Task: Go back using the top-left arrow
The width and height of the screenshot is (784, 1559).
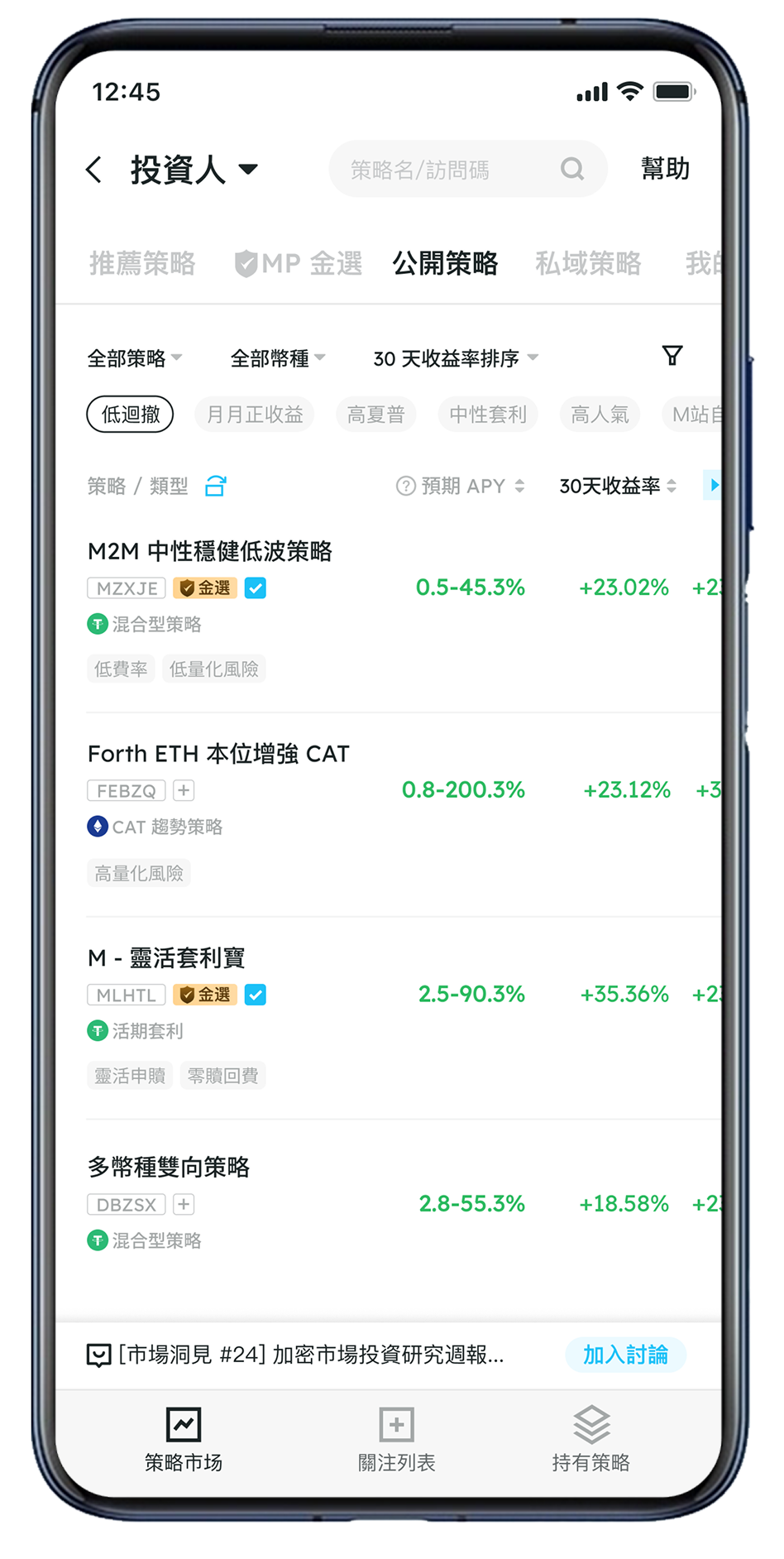Action: [x=94, y=170]
